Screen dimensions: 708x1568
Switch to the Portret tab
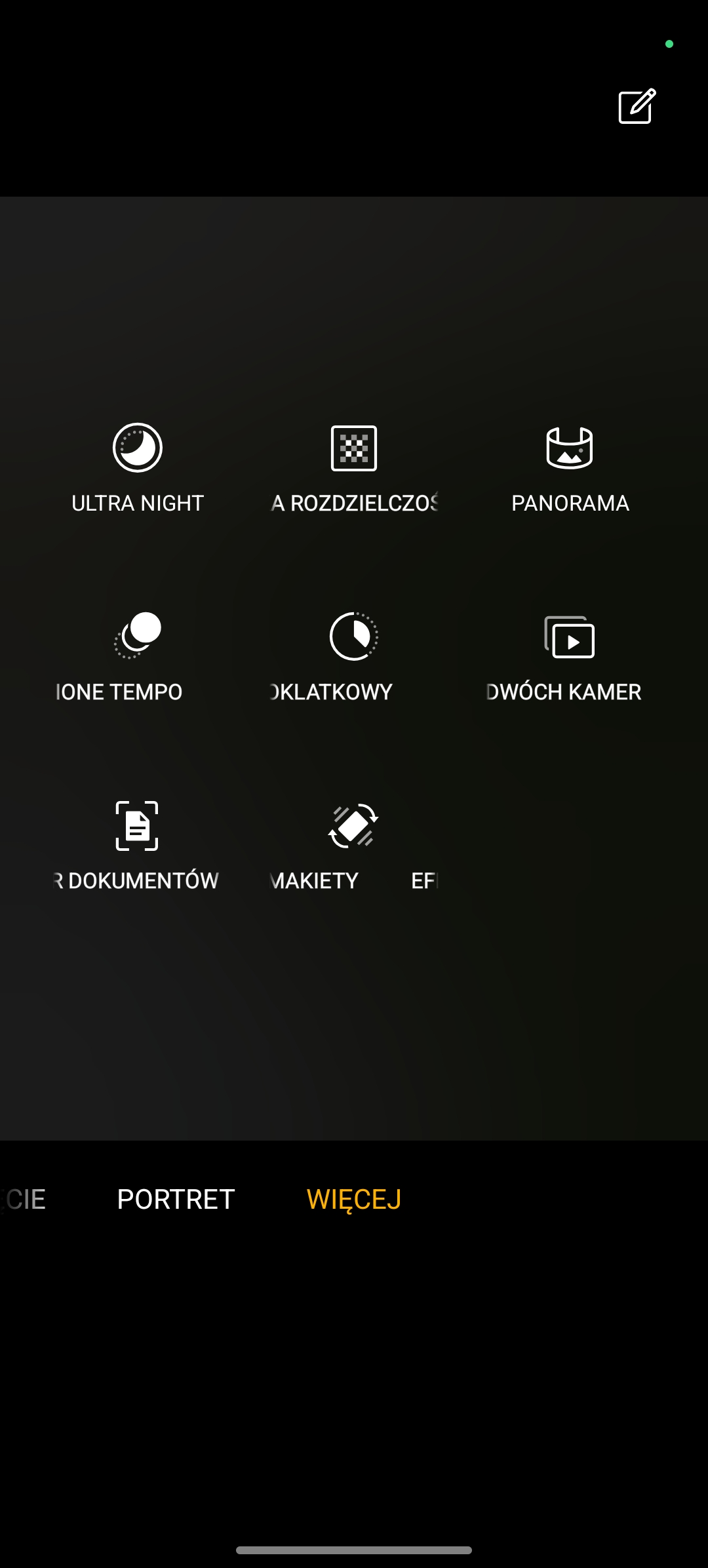click(176, 1199)
